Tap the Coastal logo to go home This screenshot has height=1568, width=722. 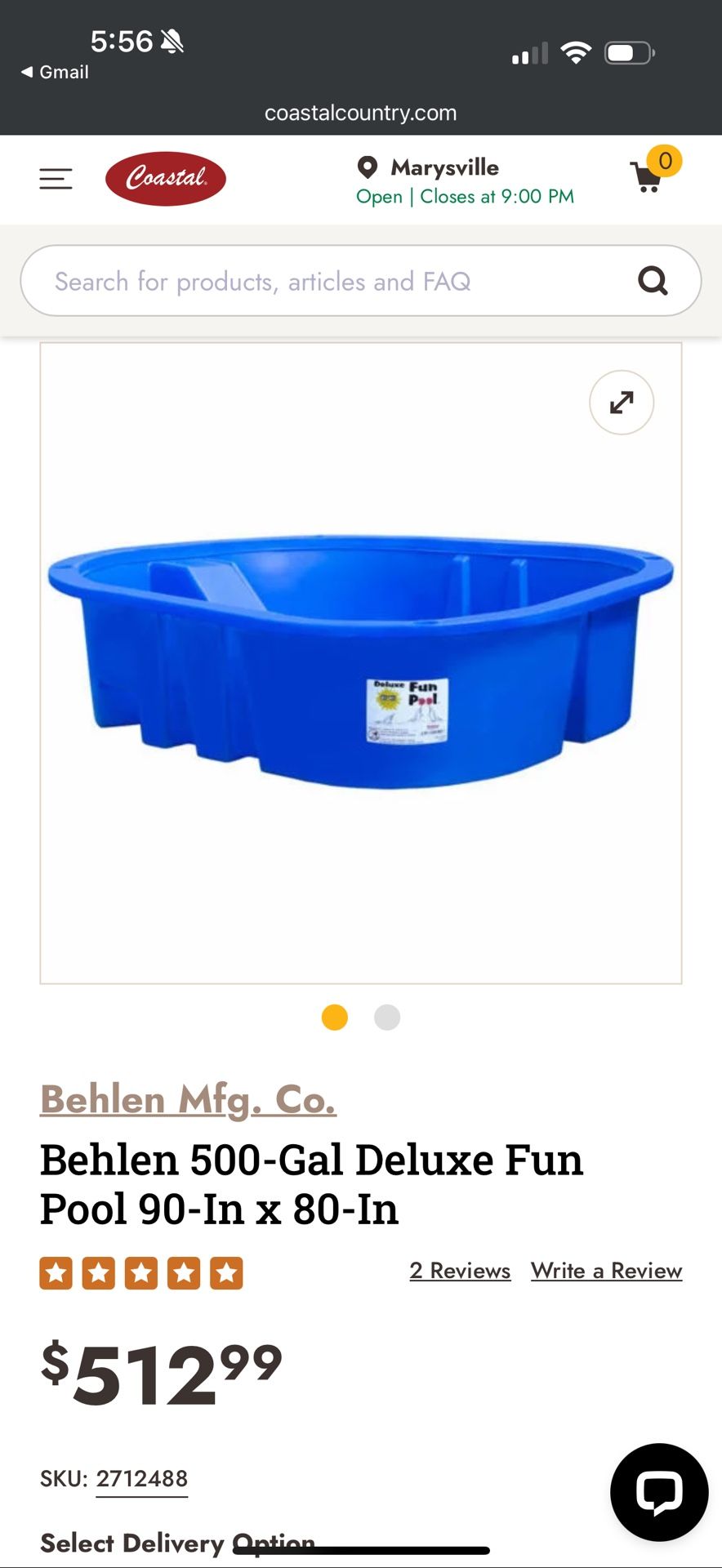pos(166,178)
